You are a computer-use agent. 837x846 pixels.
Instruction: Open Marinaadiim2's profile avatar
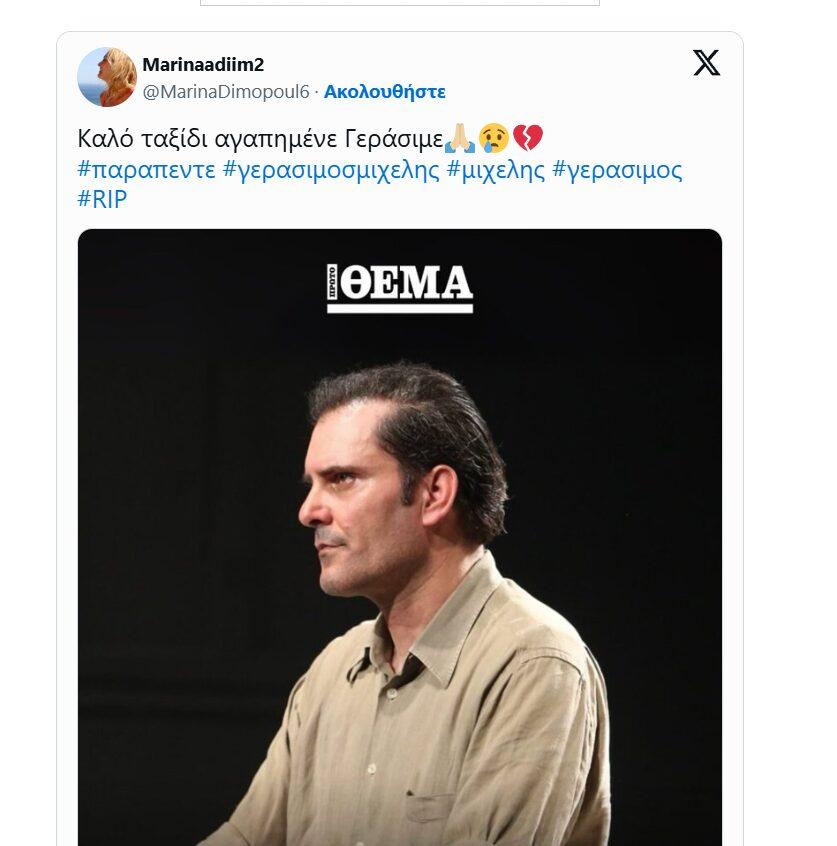107,77
